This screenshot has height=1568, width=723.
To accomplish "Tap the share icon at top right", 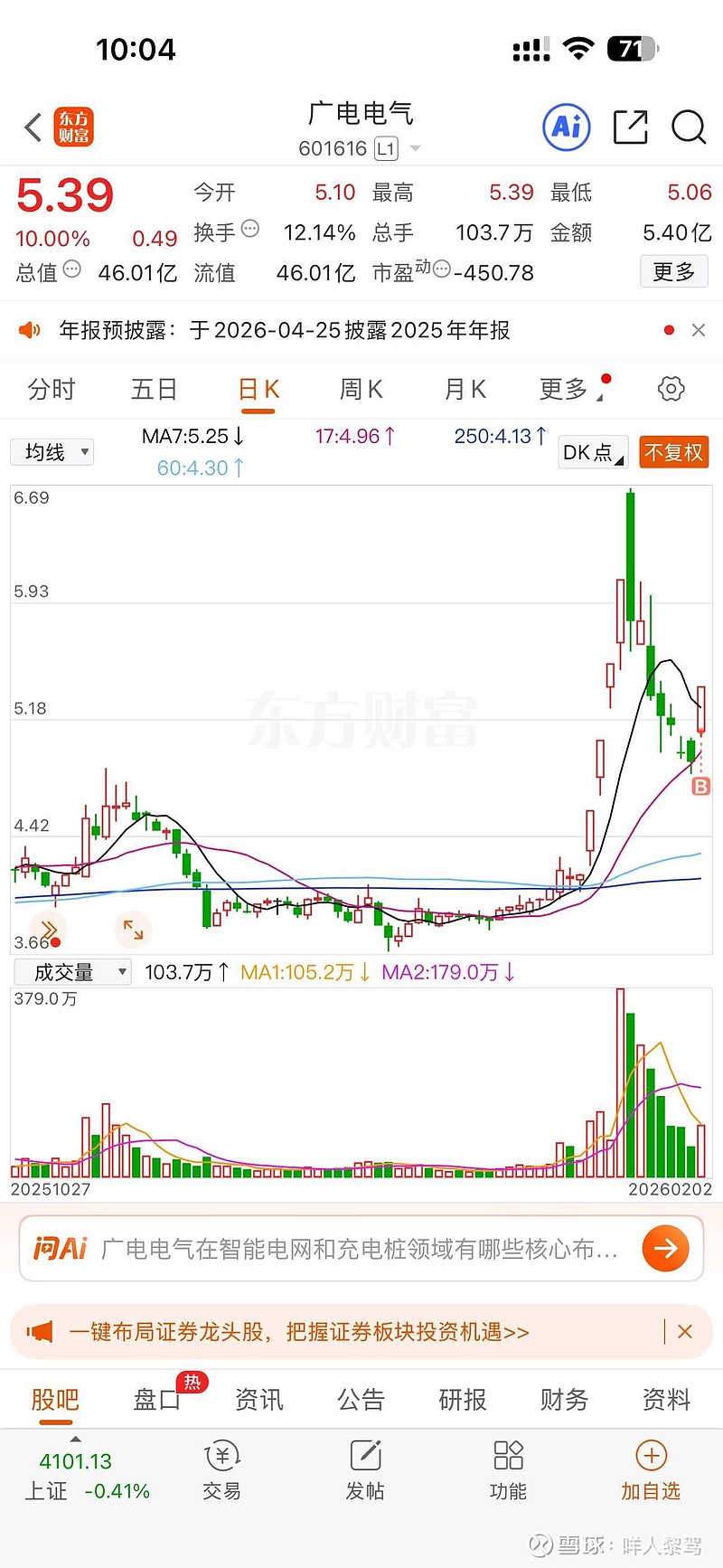I will click(x=631, y=128).
